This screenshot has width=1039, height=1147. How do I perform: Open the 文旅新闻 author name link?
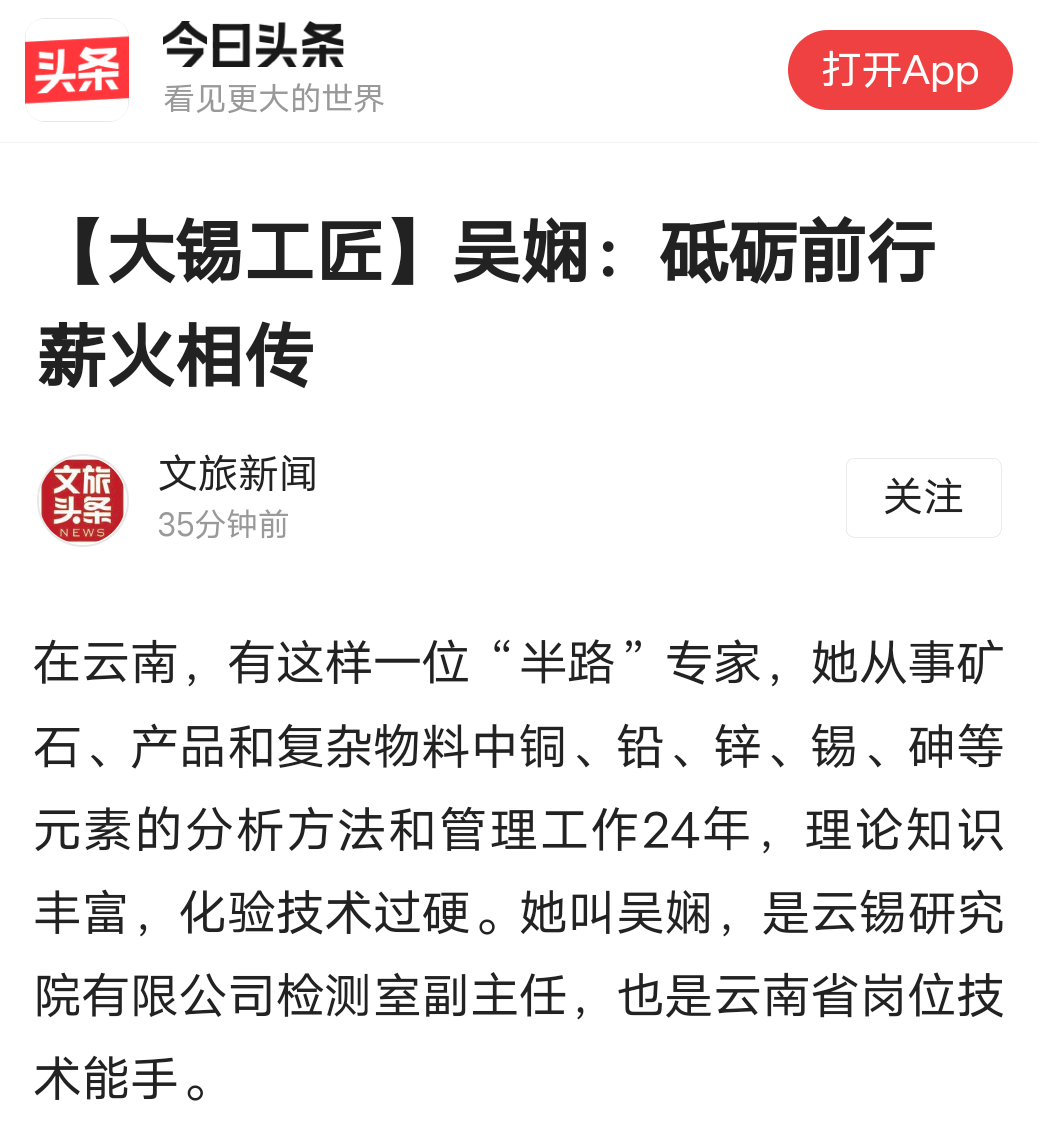pyautogui.click(x=238, y=474)
